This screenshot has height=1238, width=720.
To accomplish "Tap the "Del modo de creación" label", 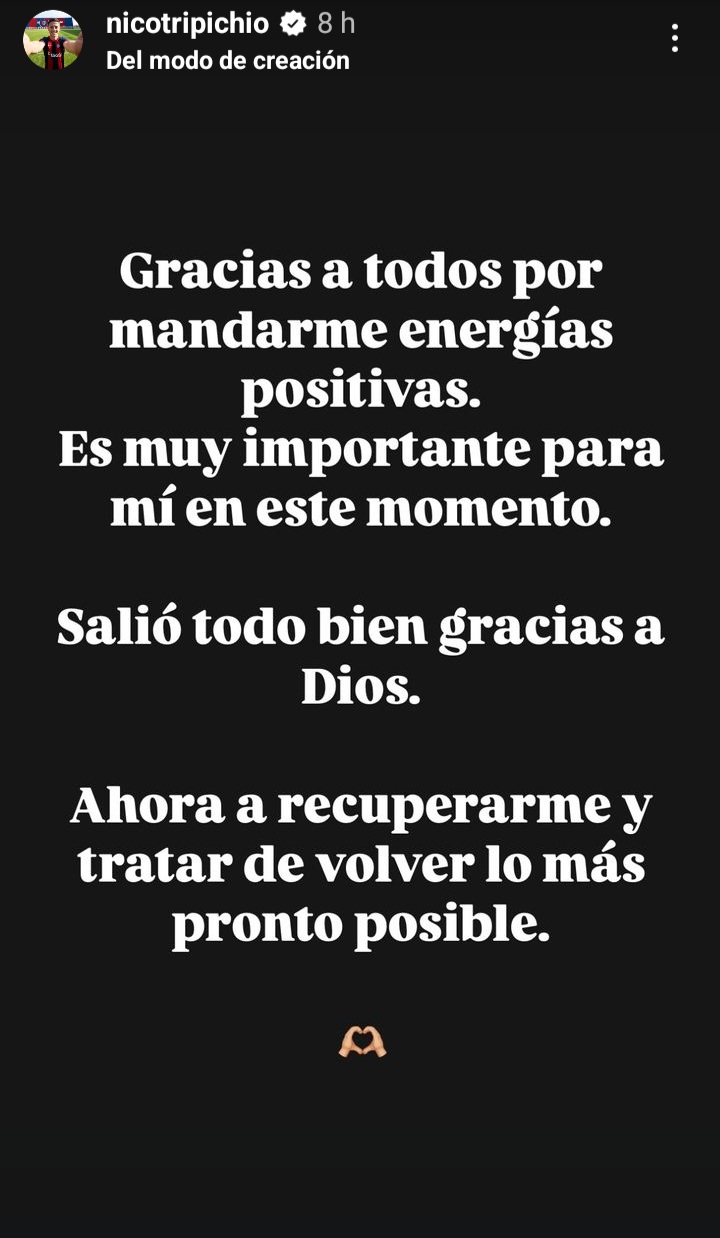I will point(228,61).
